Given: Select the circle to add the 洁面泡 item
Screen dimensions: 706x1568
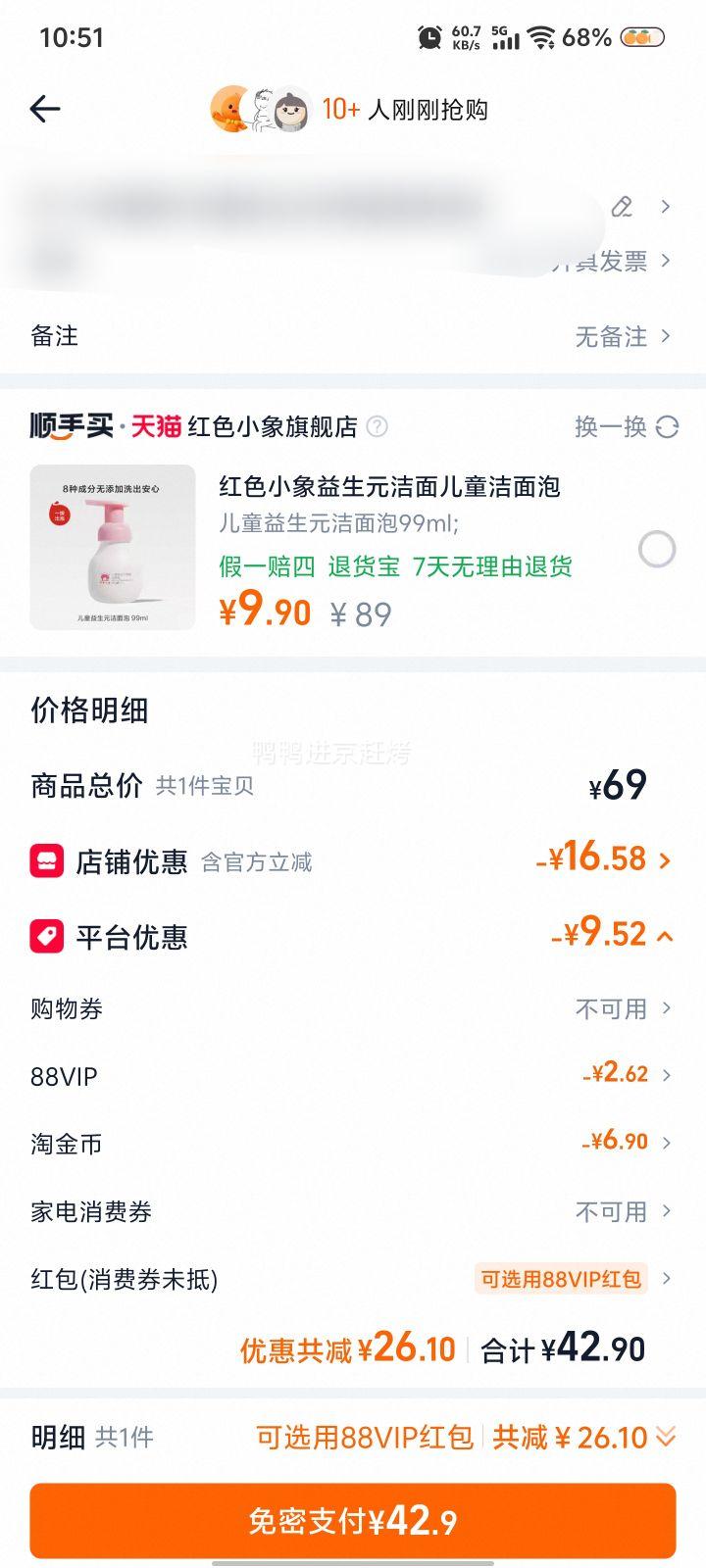Looking at the screenshot, I should tap(658, 550).
